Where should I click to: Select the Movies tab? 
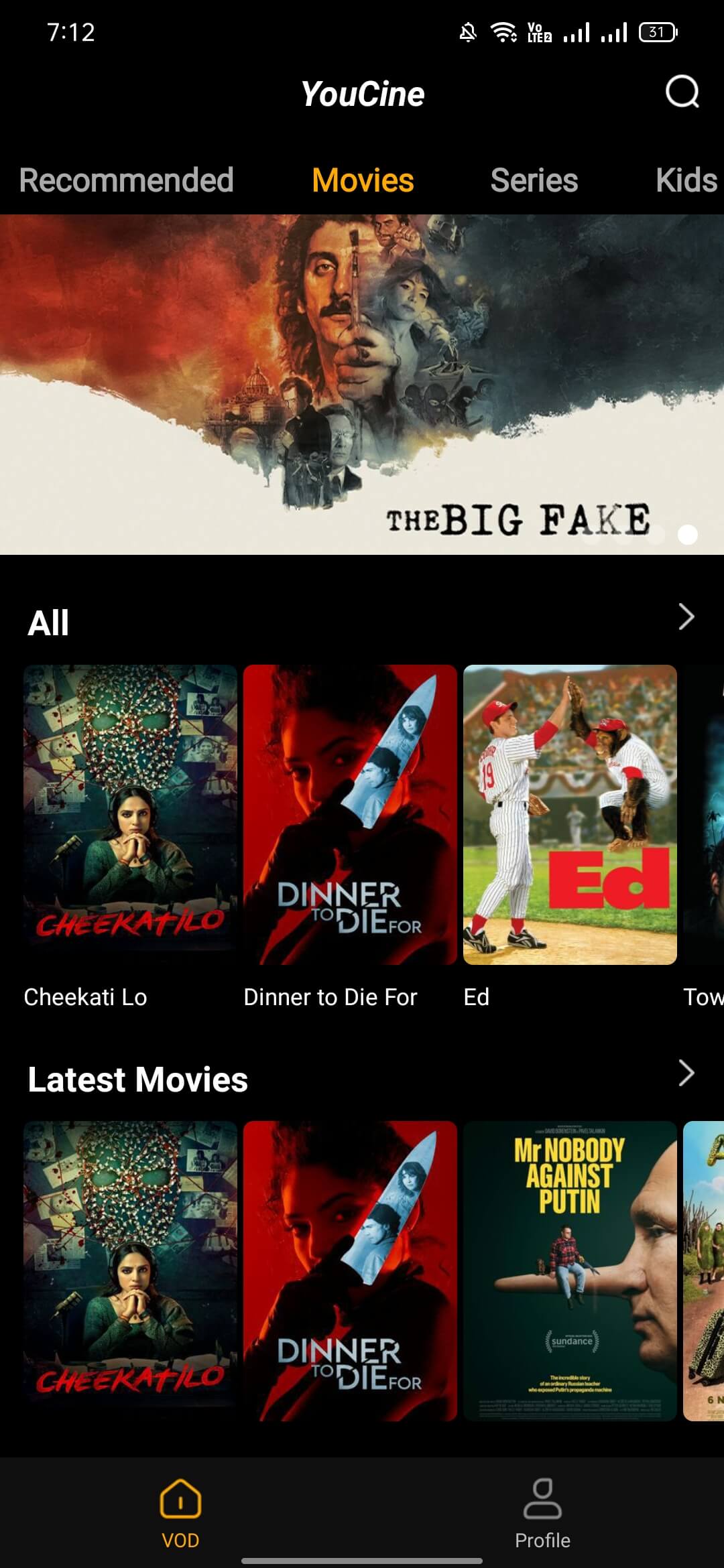click(x=363, y=180)
